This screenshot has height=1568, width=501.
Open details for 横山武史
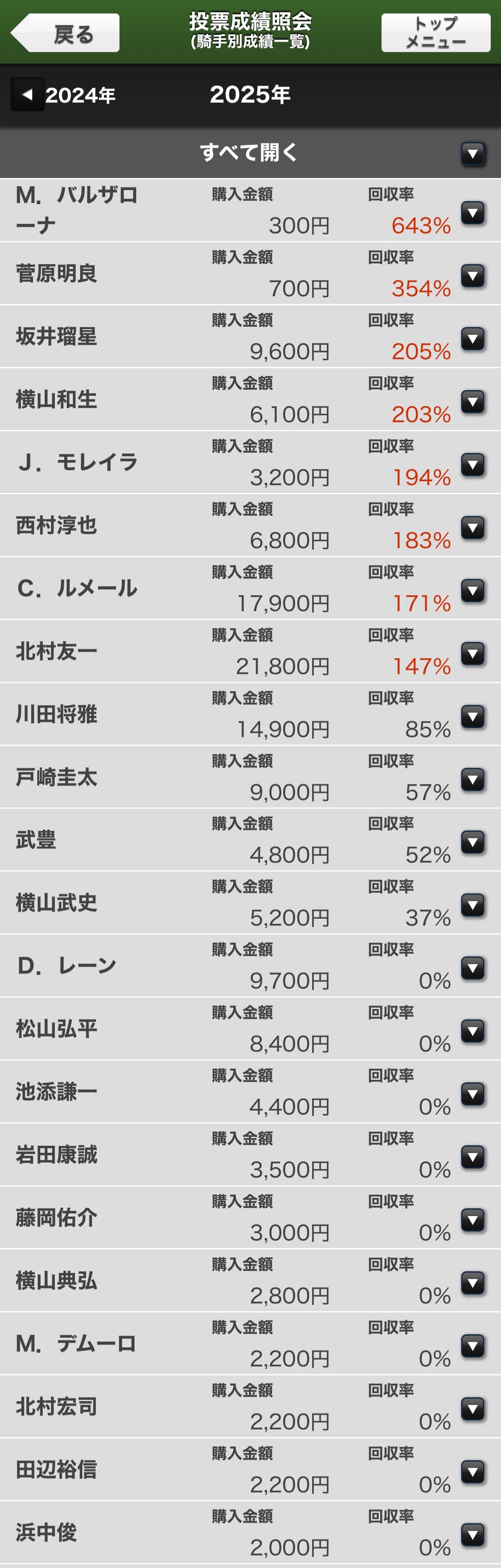472,906
